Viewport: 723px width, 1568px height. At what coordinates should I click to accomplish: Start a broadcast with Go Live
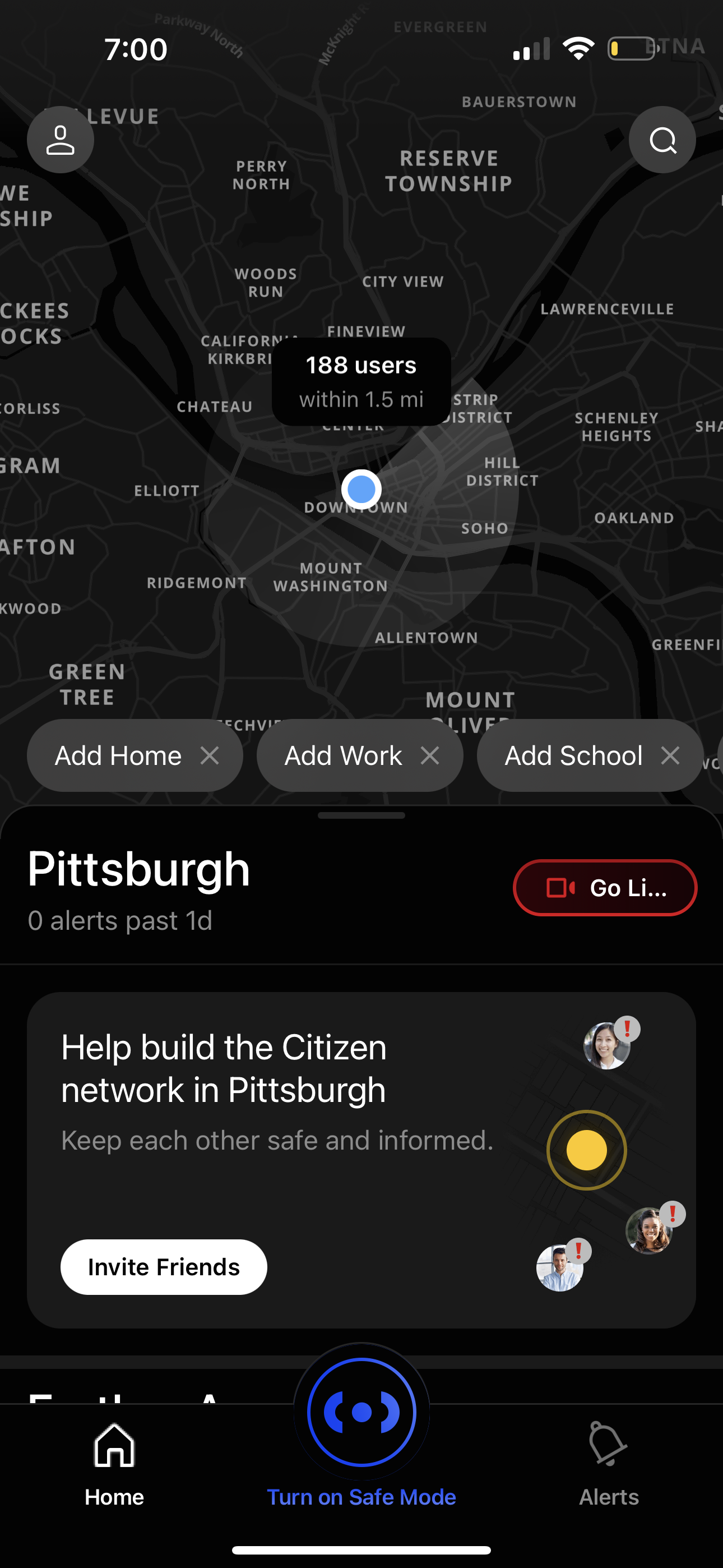click(x=604, y=888)
